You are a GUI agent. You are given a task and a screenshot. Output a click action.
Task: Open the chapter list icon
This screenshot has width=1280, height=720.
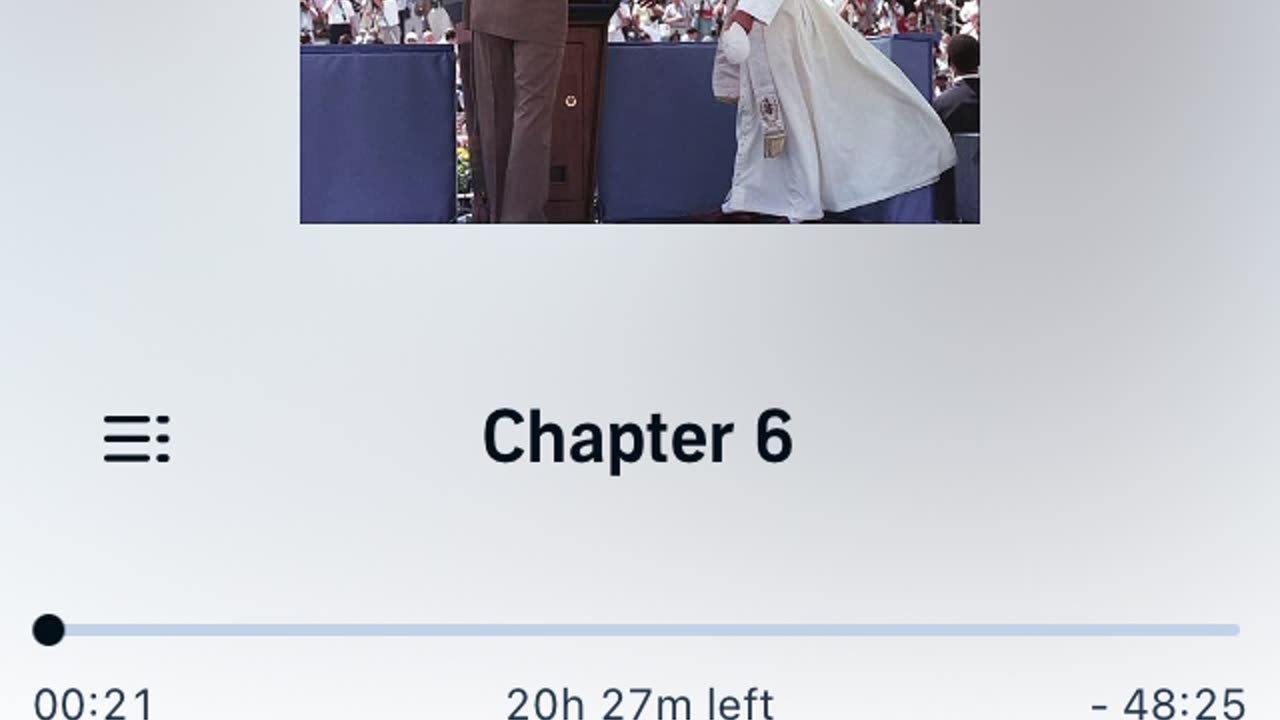pyautogui.click(x=136, y=439)
